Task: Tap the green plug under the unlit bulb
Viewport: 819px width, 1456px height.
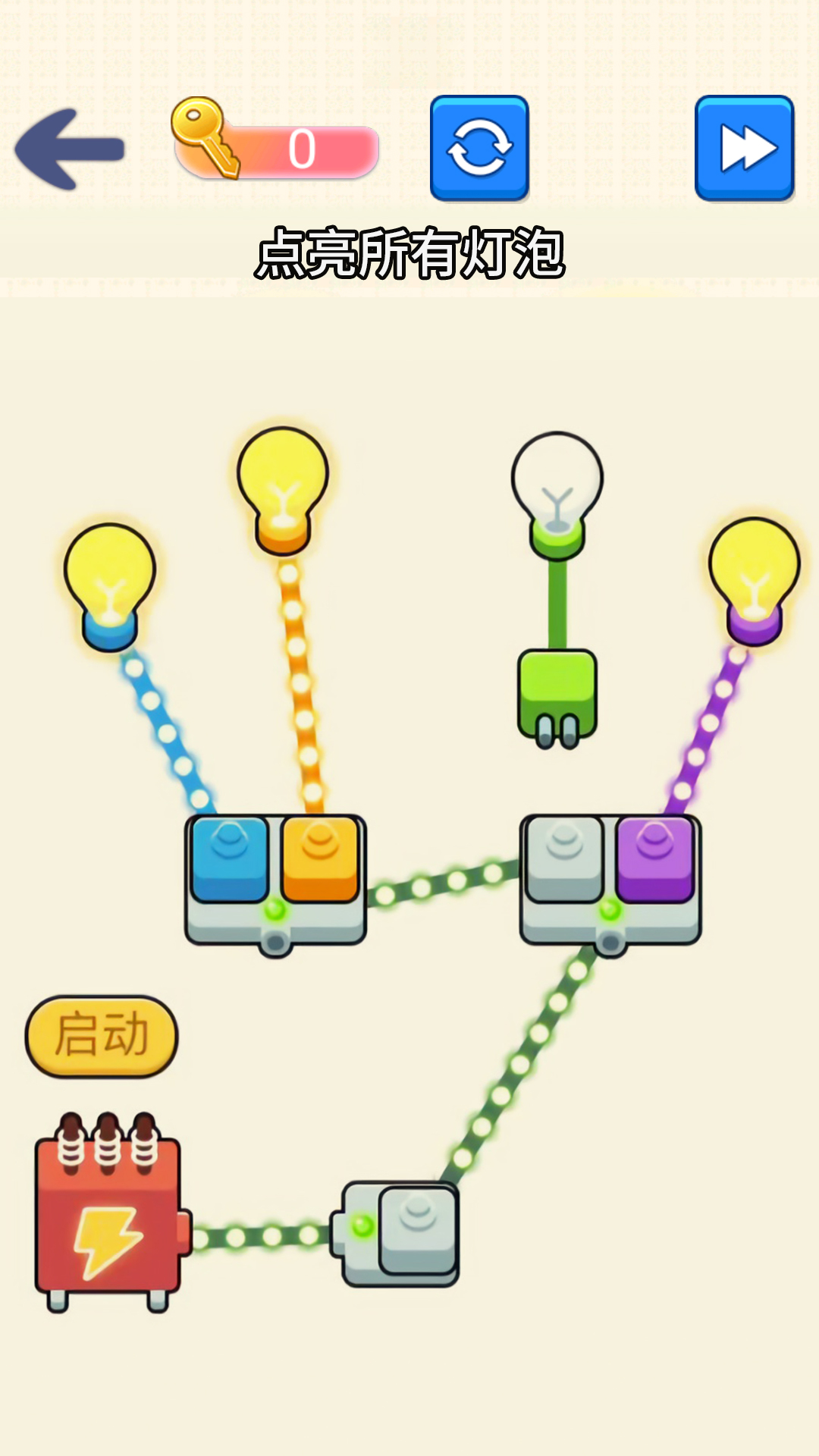Action: click(557, 698)
